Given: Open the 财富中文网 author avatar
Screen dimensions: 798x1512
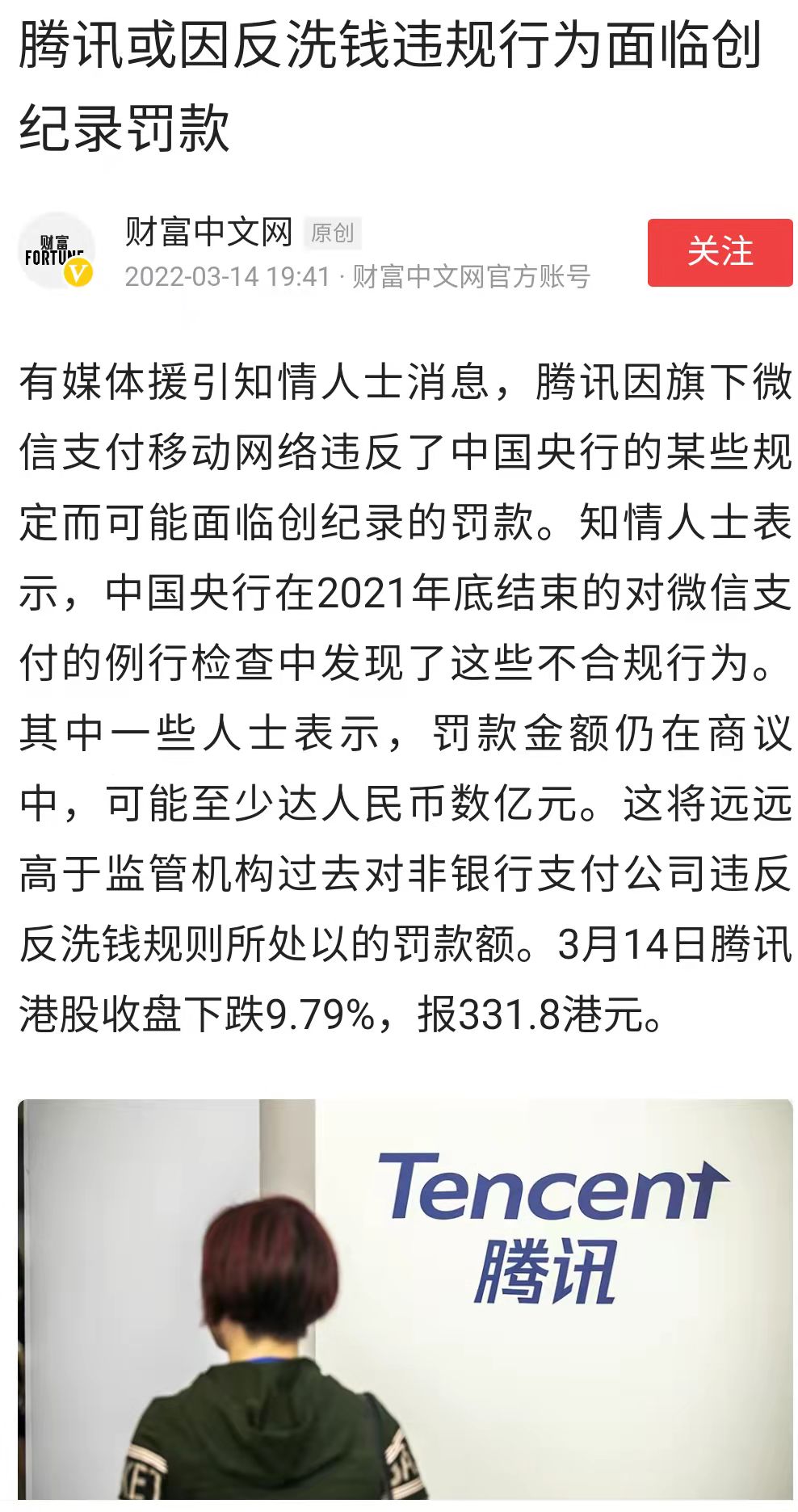Looking at the screenshot, I should pyautogui.click(x=56, y=252).
